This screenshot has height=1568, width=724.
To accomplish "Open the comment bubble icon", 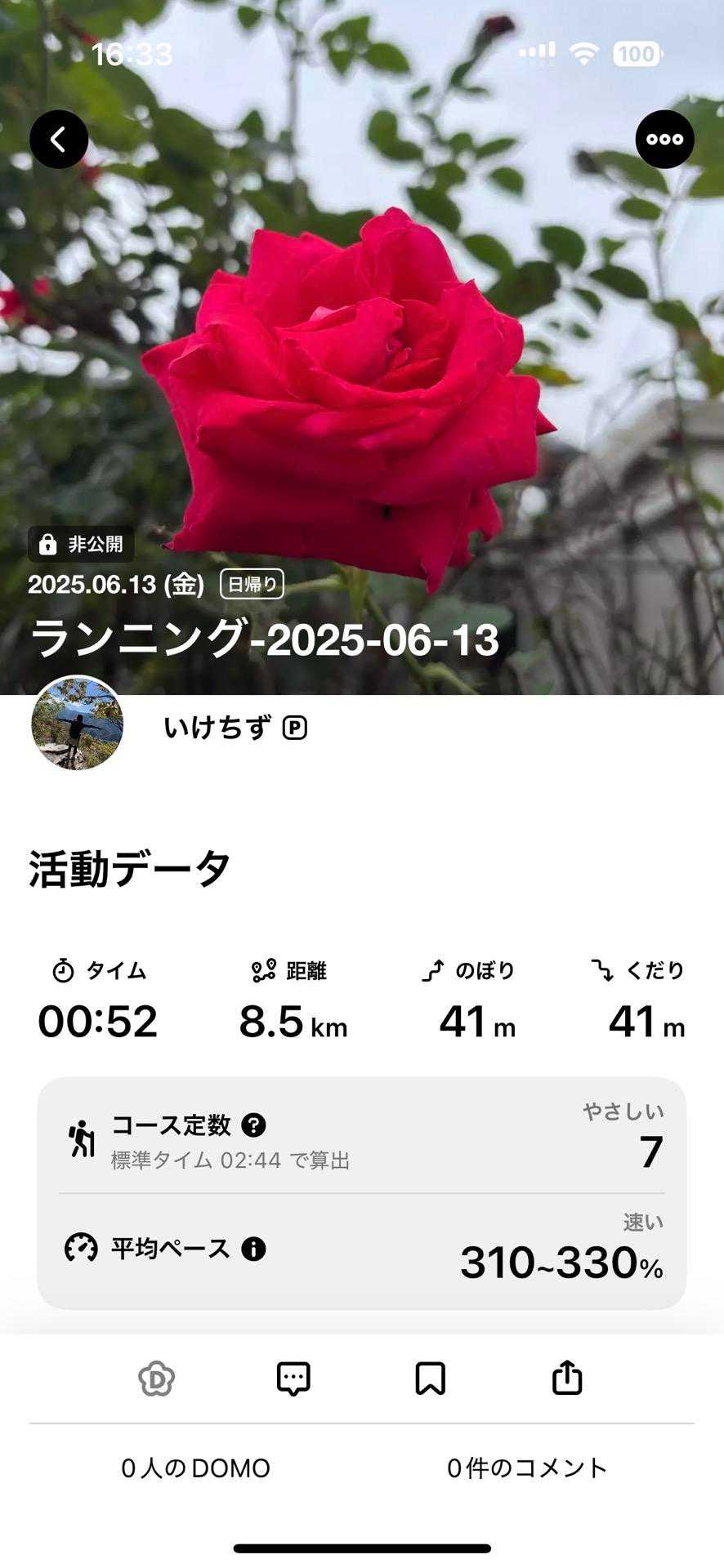I will (x=293, y=1379).
